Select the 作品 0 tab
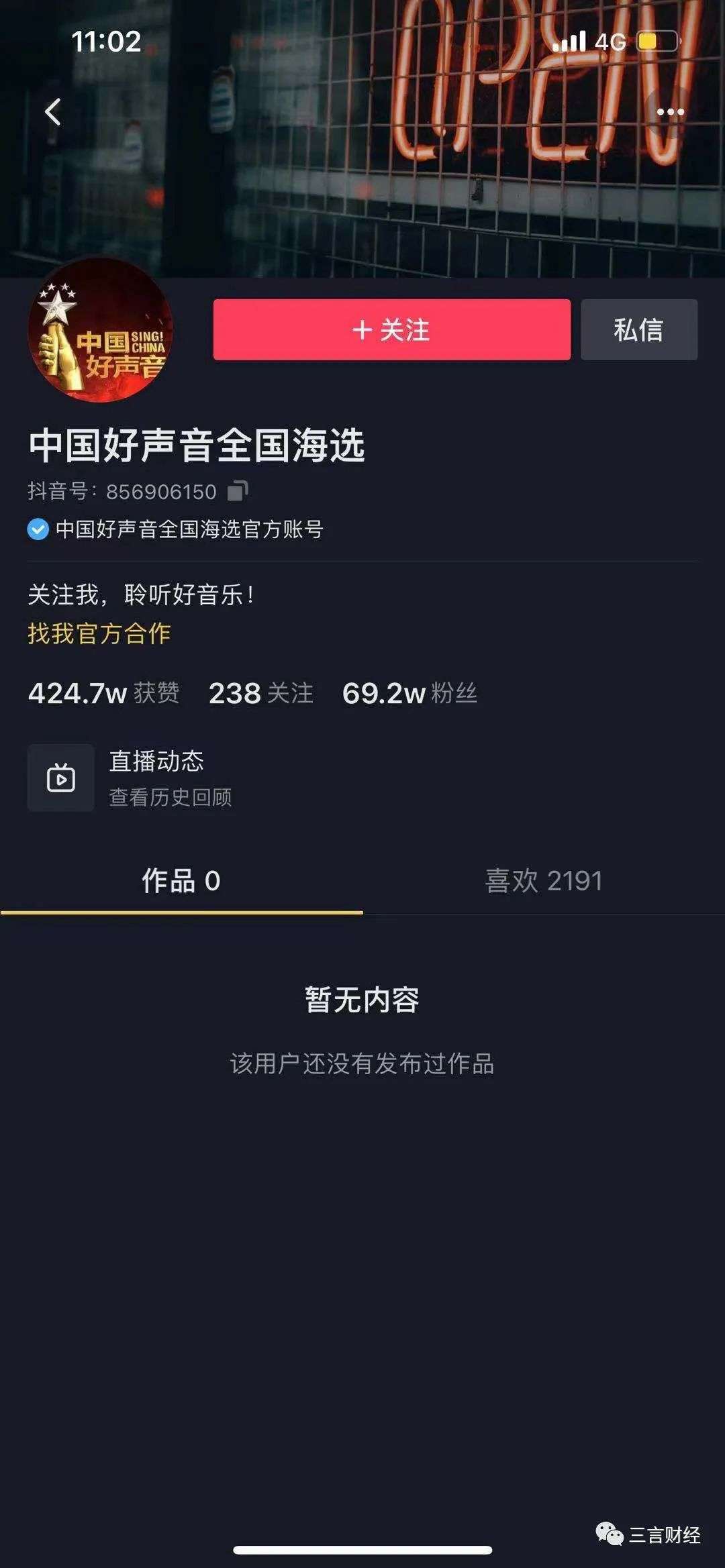725x1568 pixels. coord(181,880)
